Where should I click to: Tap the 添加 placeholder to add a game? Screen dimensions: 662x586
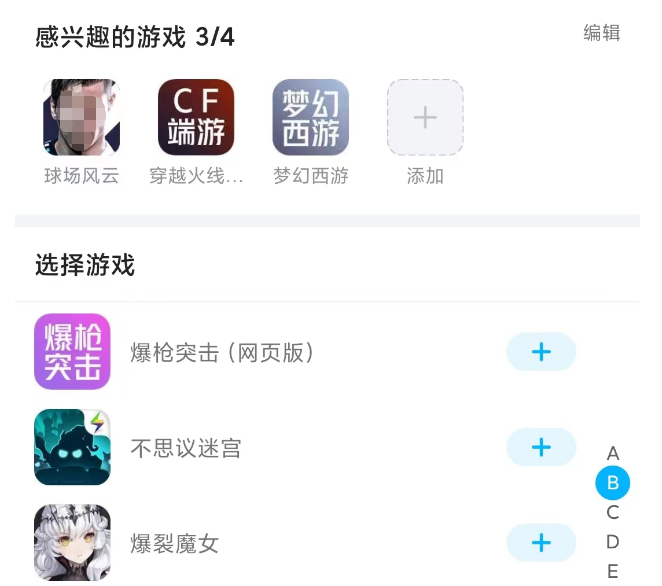coord(425,118)
